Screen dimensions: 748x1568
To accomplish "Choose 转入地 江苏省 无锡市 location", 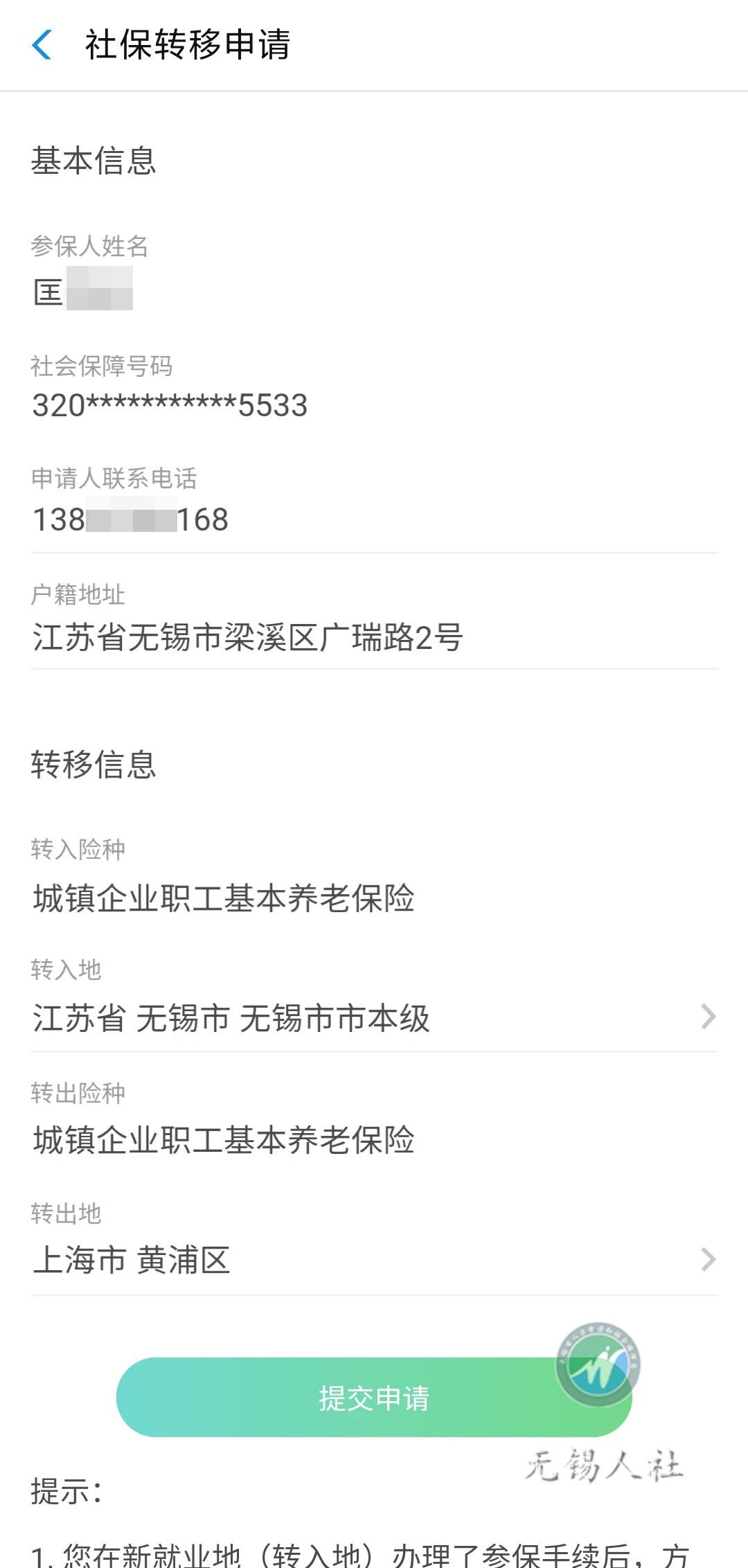I will click(374, 1018).
